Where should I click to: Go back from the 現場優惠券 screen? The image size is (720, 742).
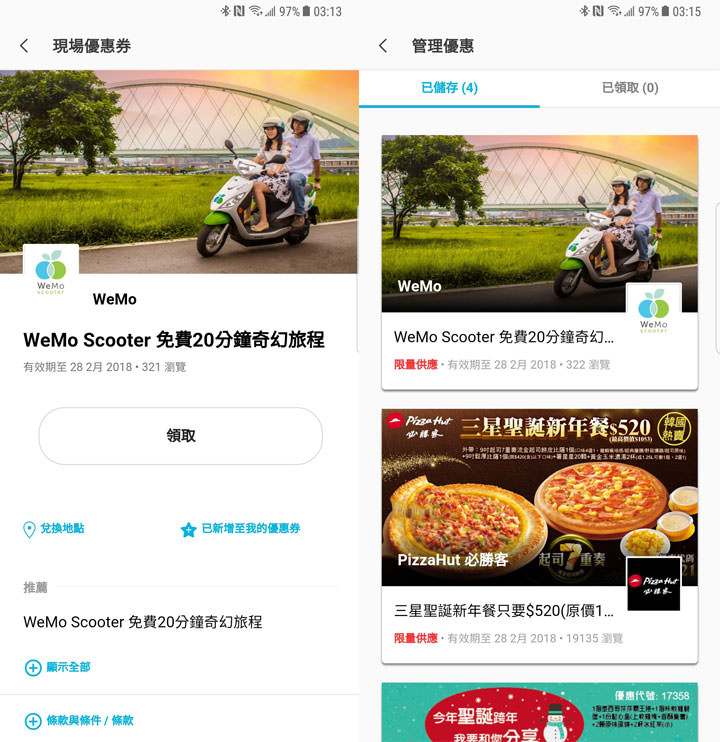tap(25, 45)
